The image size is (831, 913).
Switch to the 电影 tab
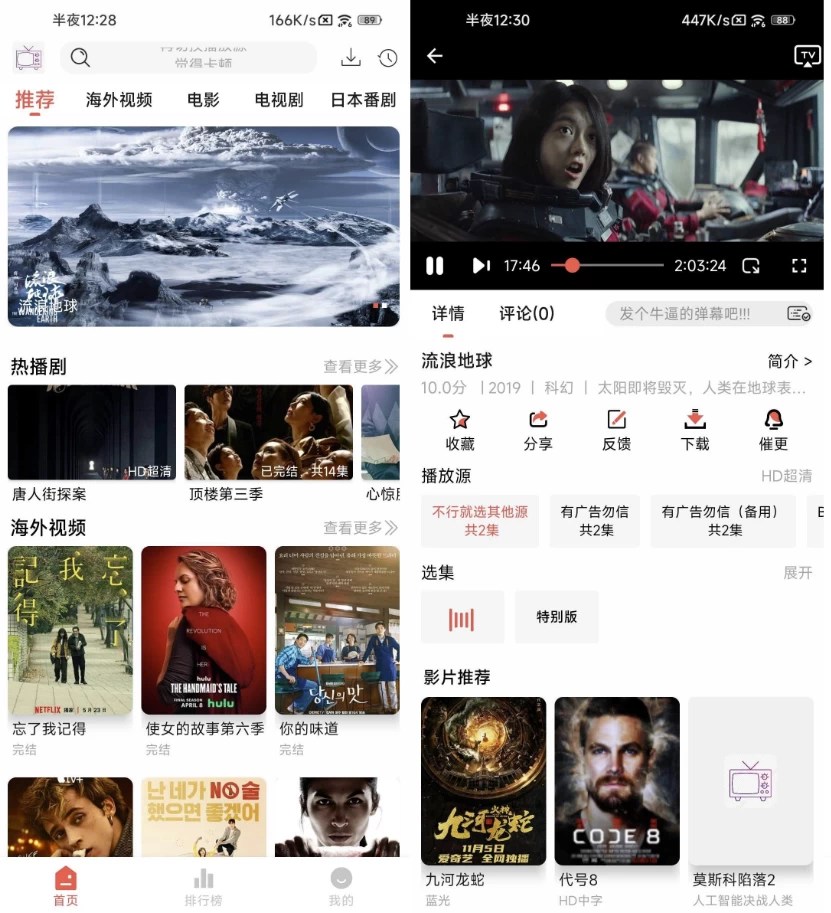203,100
